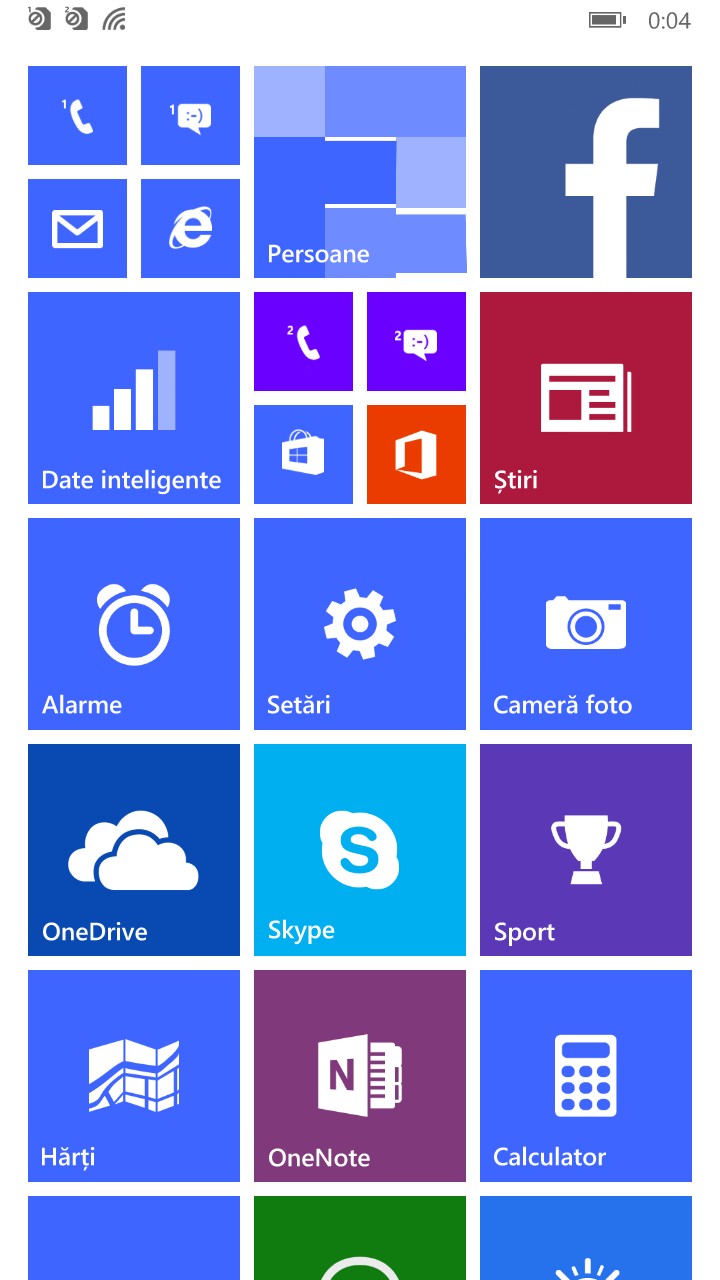The image size is (720, 1280).
Task: Open the email envelope tile
Action: (77, 228)
